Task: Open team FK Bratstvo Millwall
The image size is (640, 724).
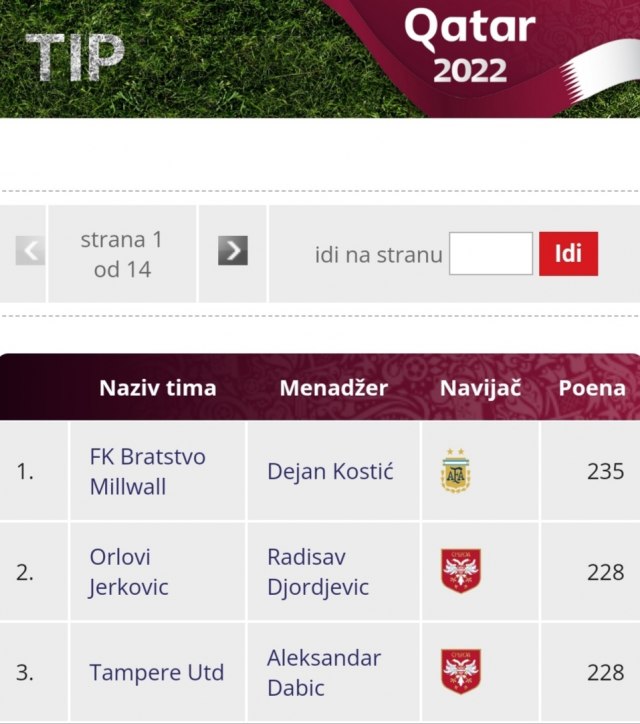Action: coord(147,471)
